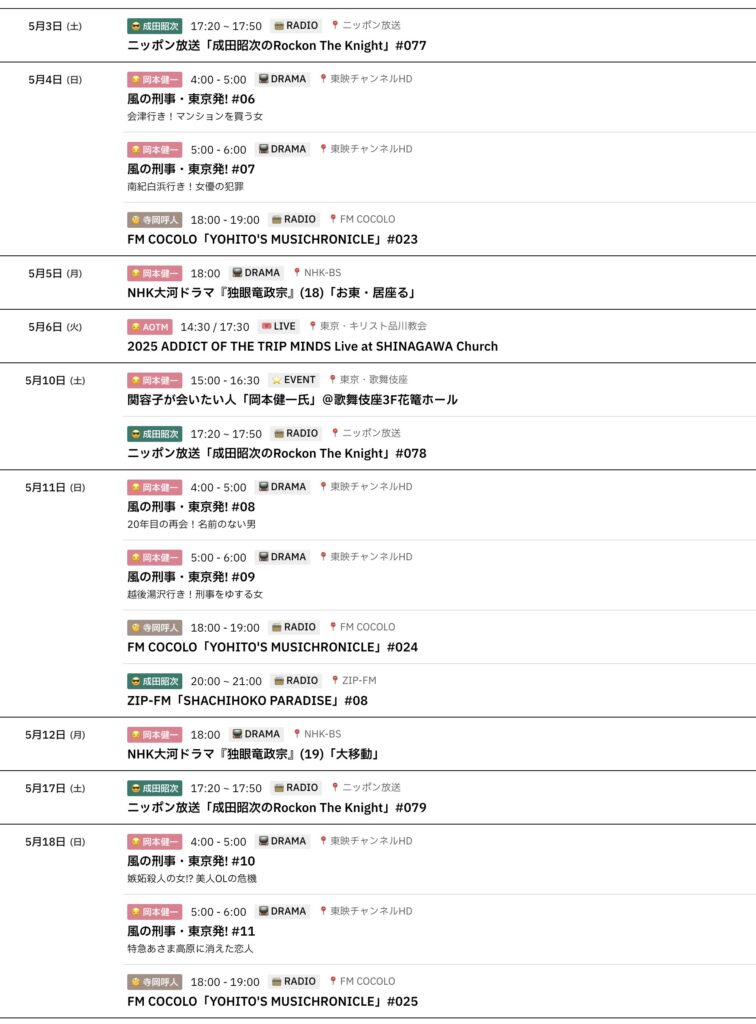Open 風の刑事・東京発! #08 entry
Image resolution: width=756 pixels, height=1024 pixels.
191,507
